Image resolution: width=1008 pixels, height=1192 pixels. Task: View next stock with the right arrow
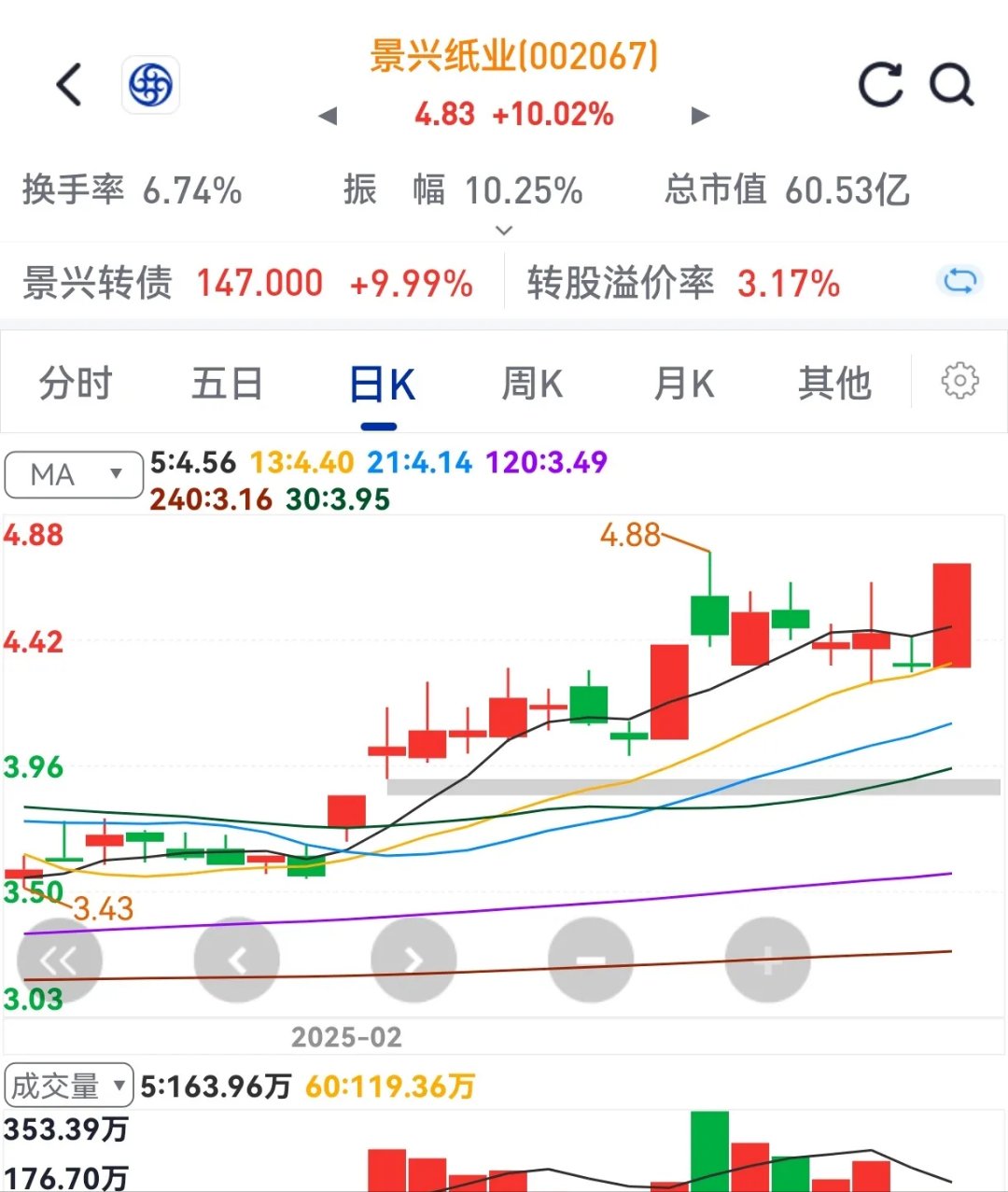tap(700, 115)
